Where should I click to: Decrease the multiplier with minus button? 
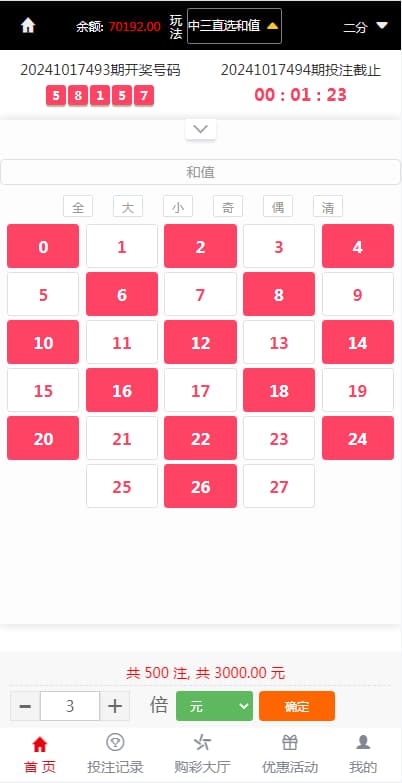point(25,706)
